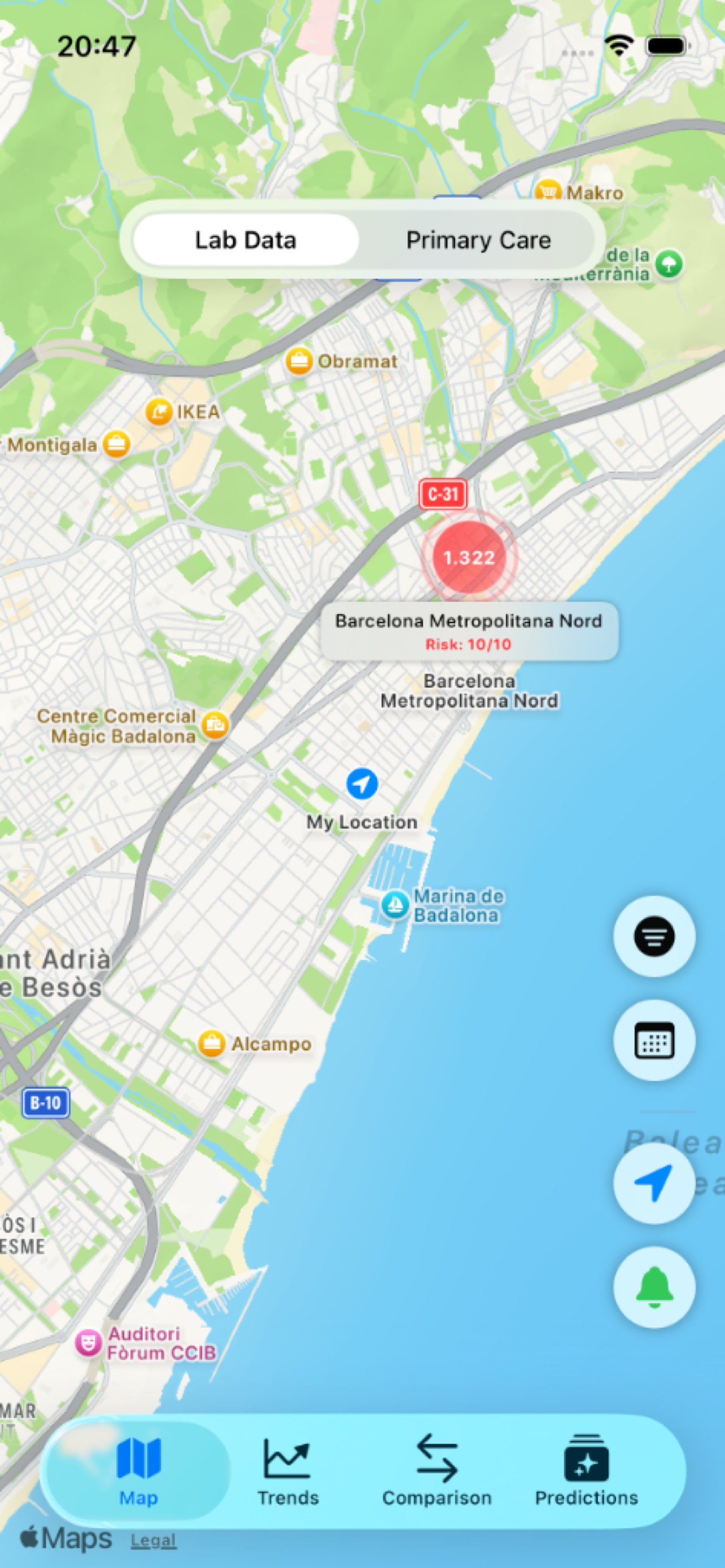Open the calendar date picker
The width and height of the screenshot is (725, 1568).
654,1040
